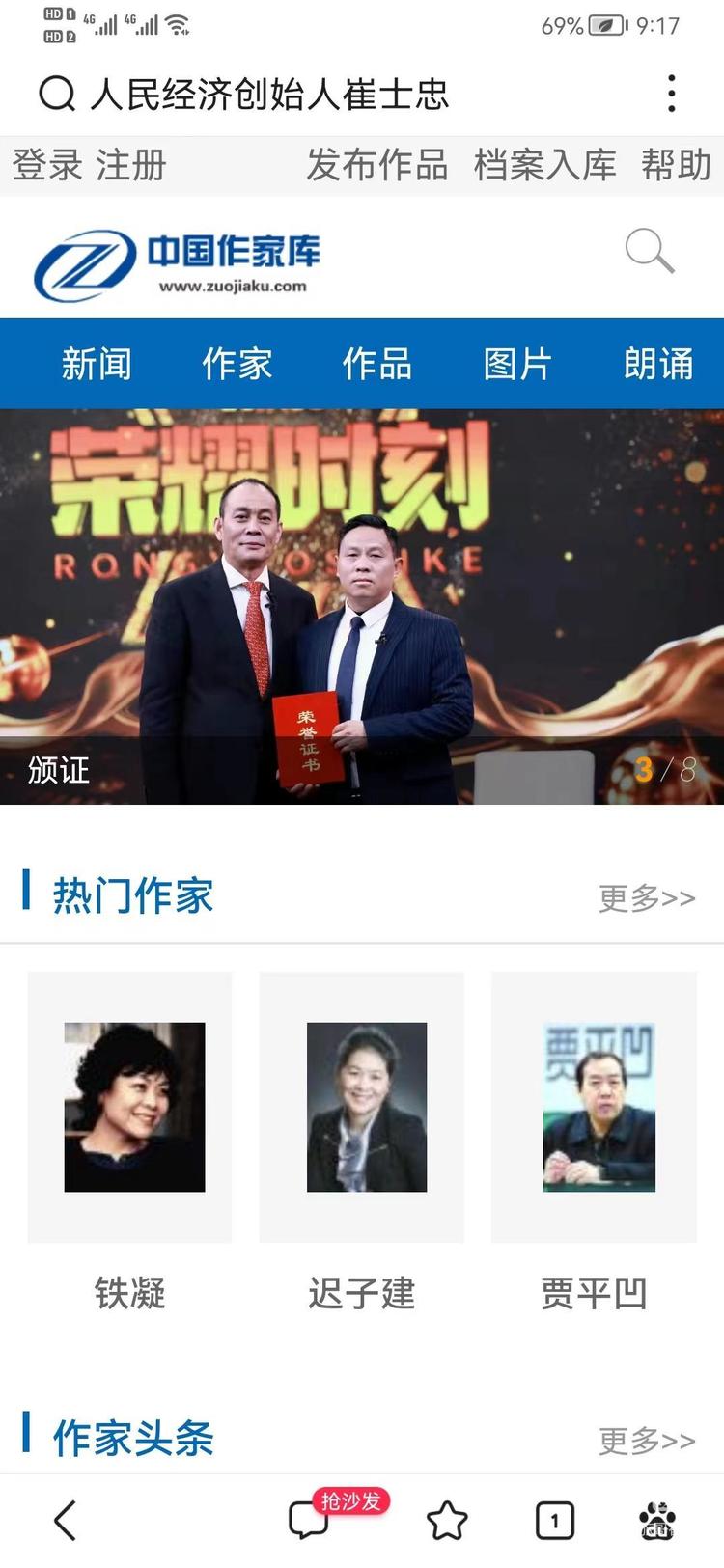This screenshot has height=1568, width=724.
Task: Switch to the 新闻 tab
Action: [x=97, y=364]
